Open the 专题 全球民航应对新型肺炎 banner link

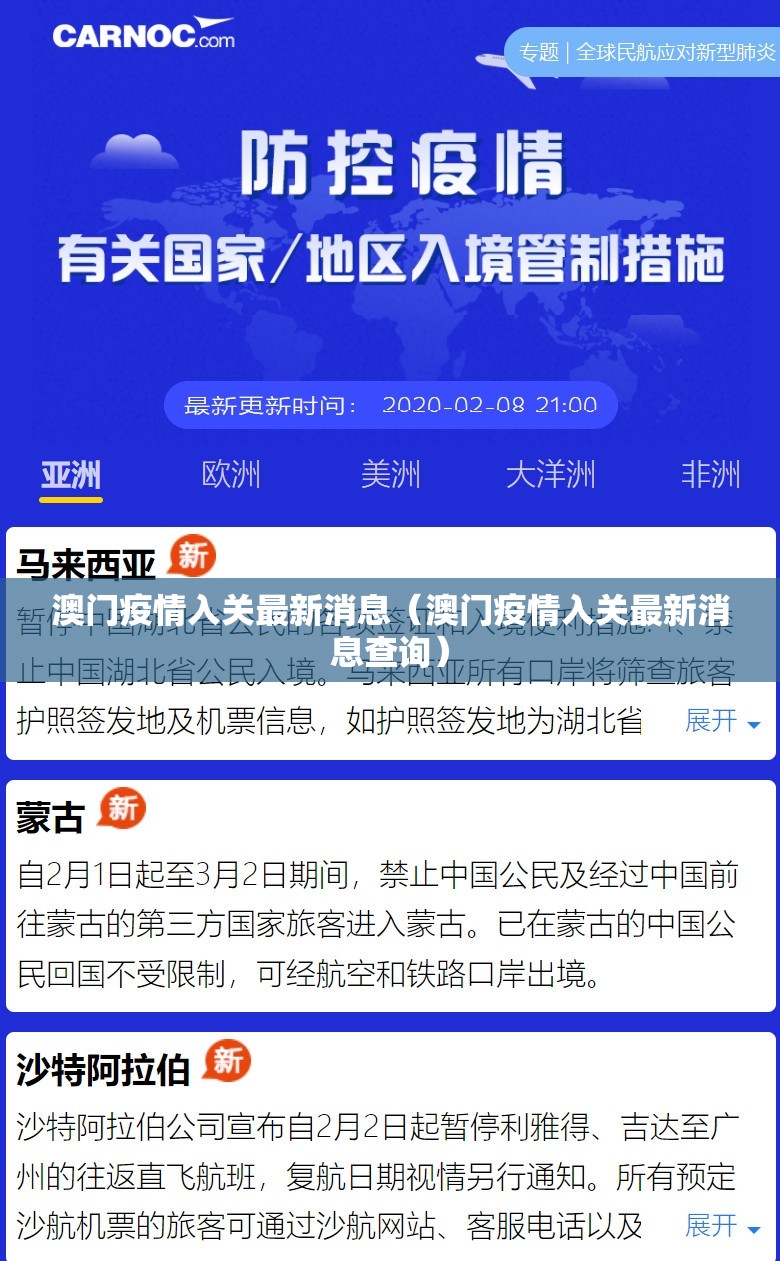646,52
